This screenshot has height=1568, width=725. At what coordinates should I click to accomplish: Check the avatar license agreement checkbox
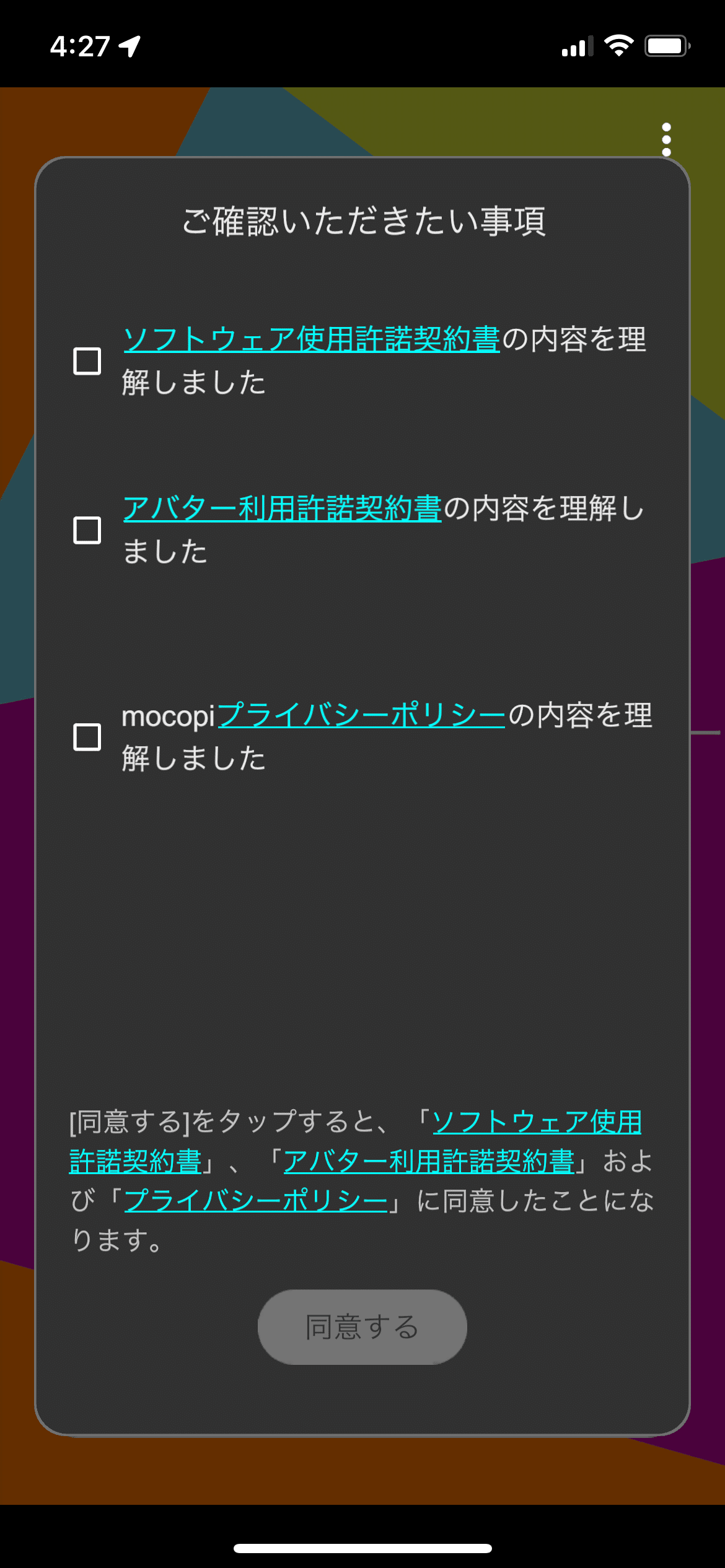[x=87, y=530]
